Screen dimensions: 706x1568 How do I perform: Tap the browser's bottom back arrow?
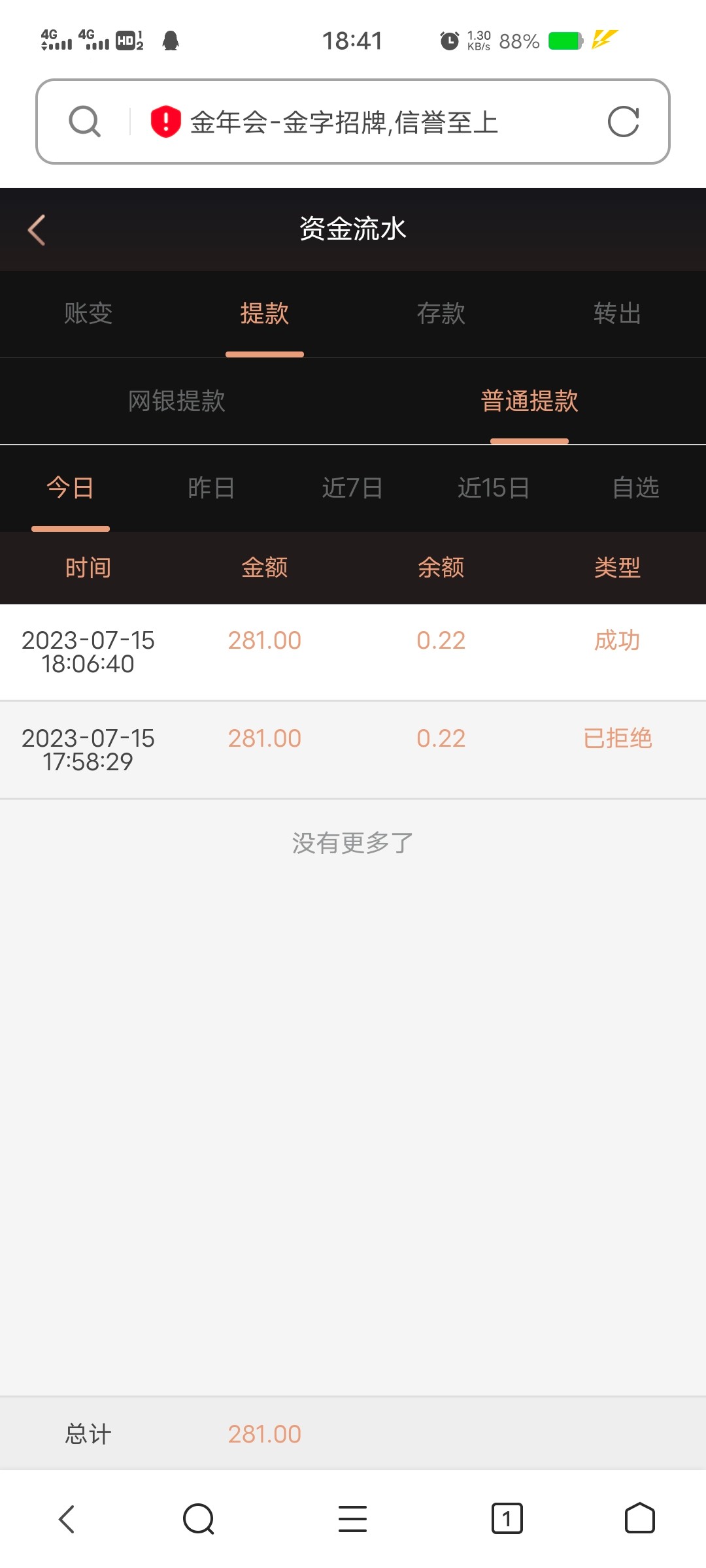click(67, 1519)
